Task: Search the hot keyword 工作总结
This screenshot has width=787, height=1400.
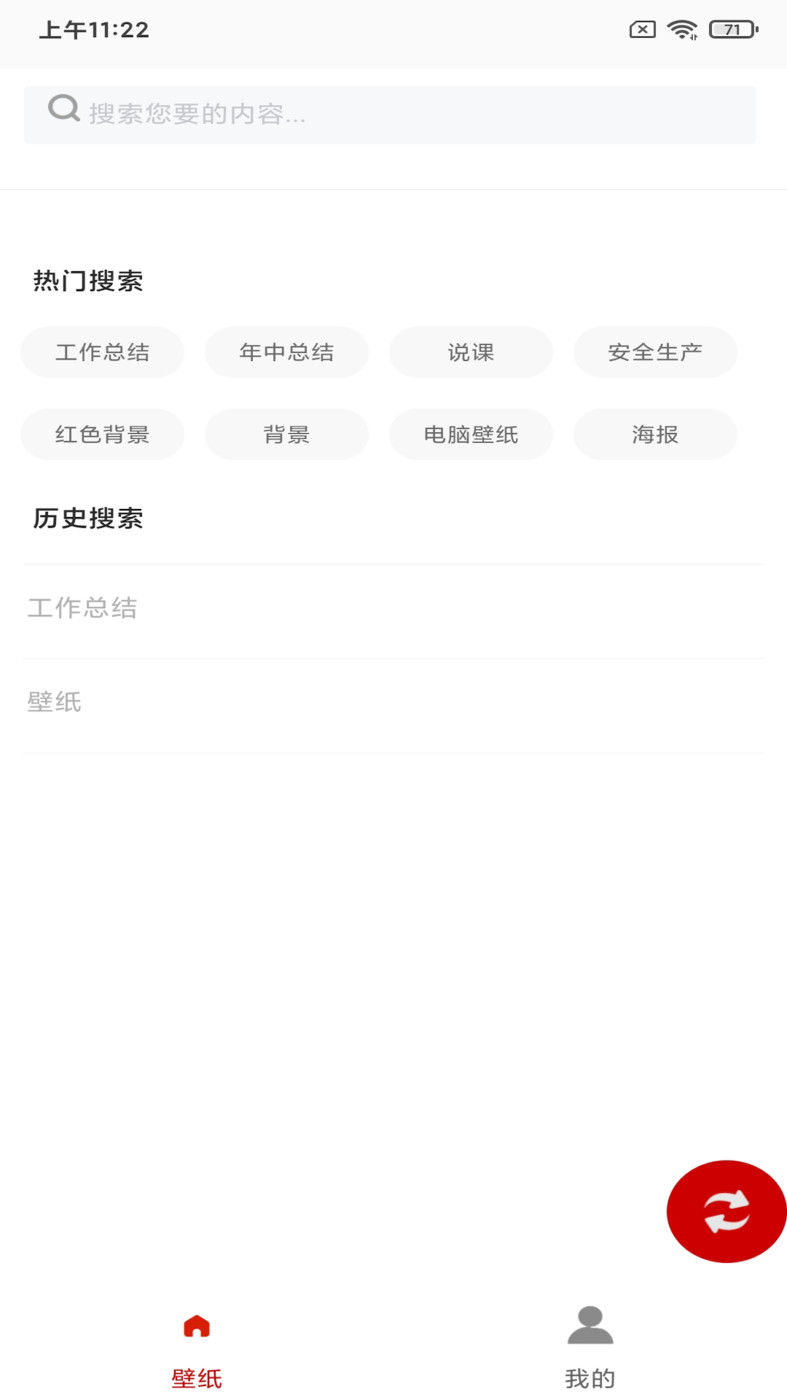Action: (x=102, y=352)
